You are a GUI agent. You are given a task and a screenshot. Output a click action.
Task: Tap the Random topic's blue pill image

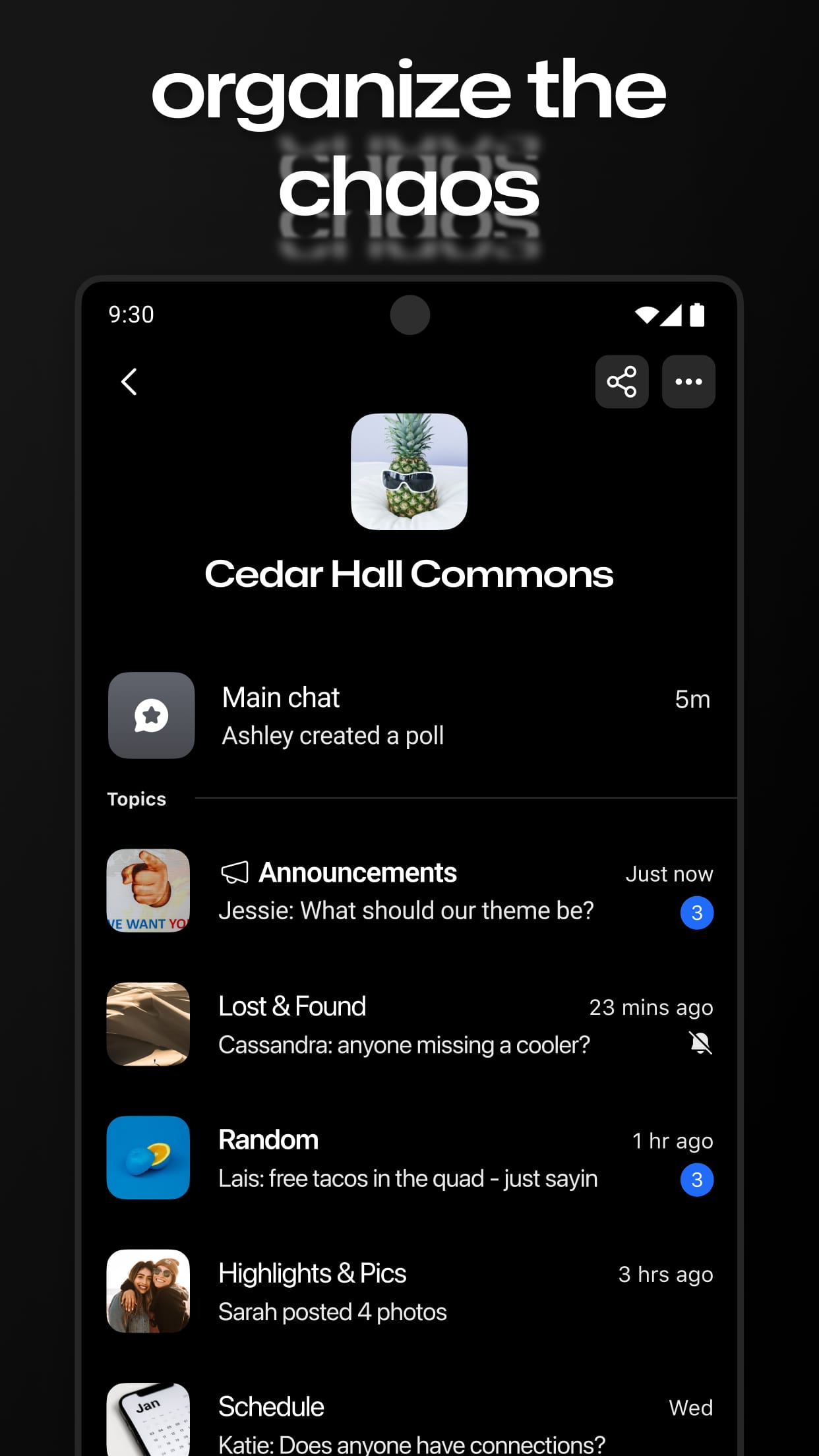point(147,1159)
